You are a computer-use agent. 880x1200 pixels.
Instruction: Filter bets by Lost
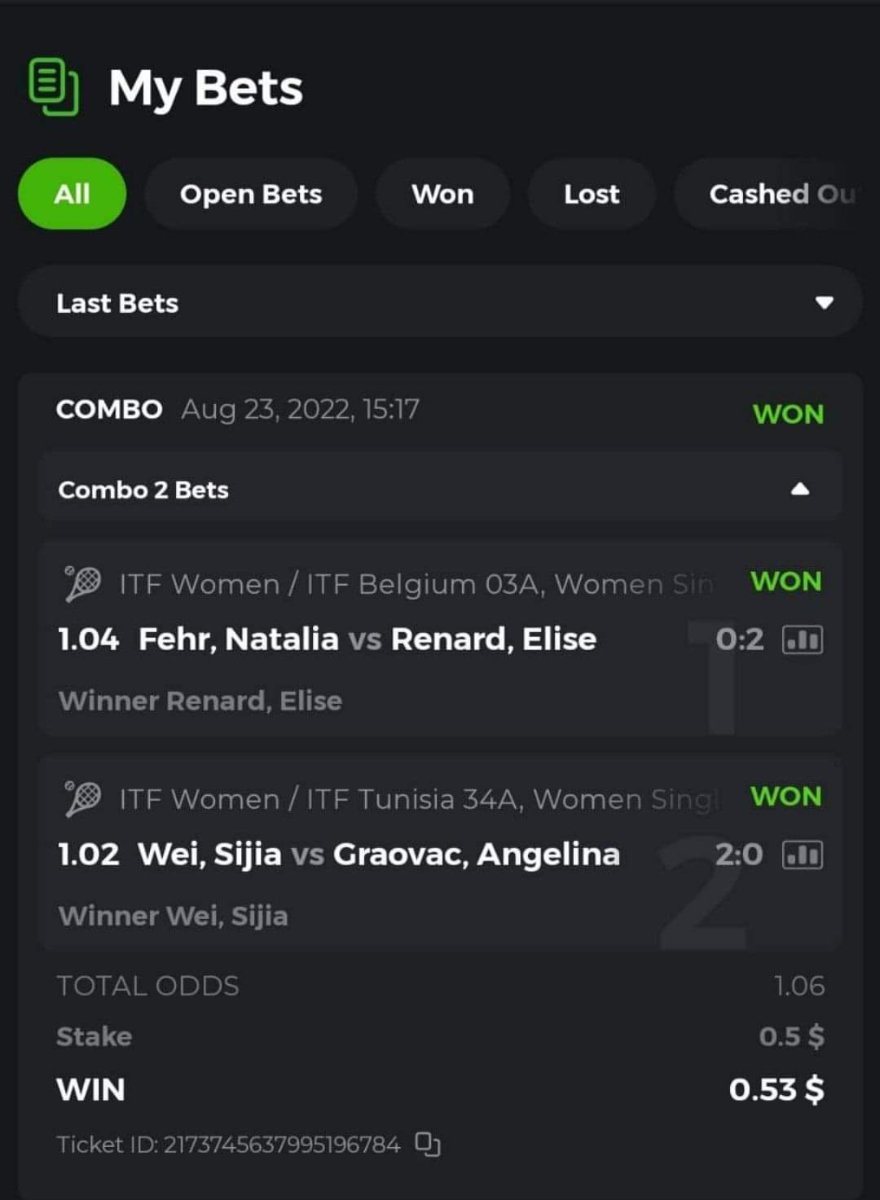pos(591,194)
